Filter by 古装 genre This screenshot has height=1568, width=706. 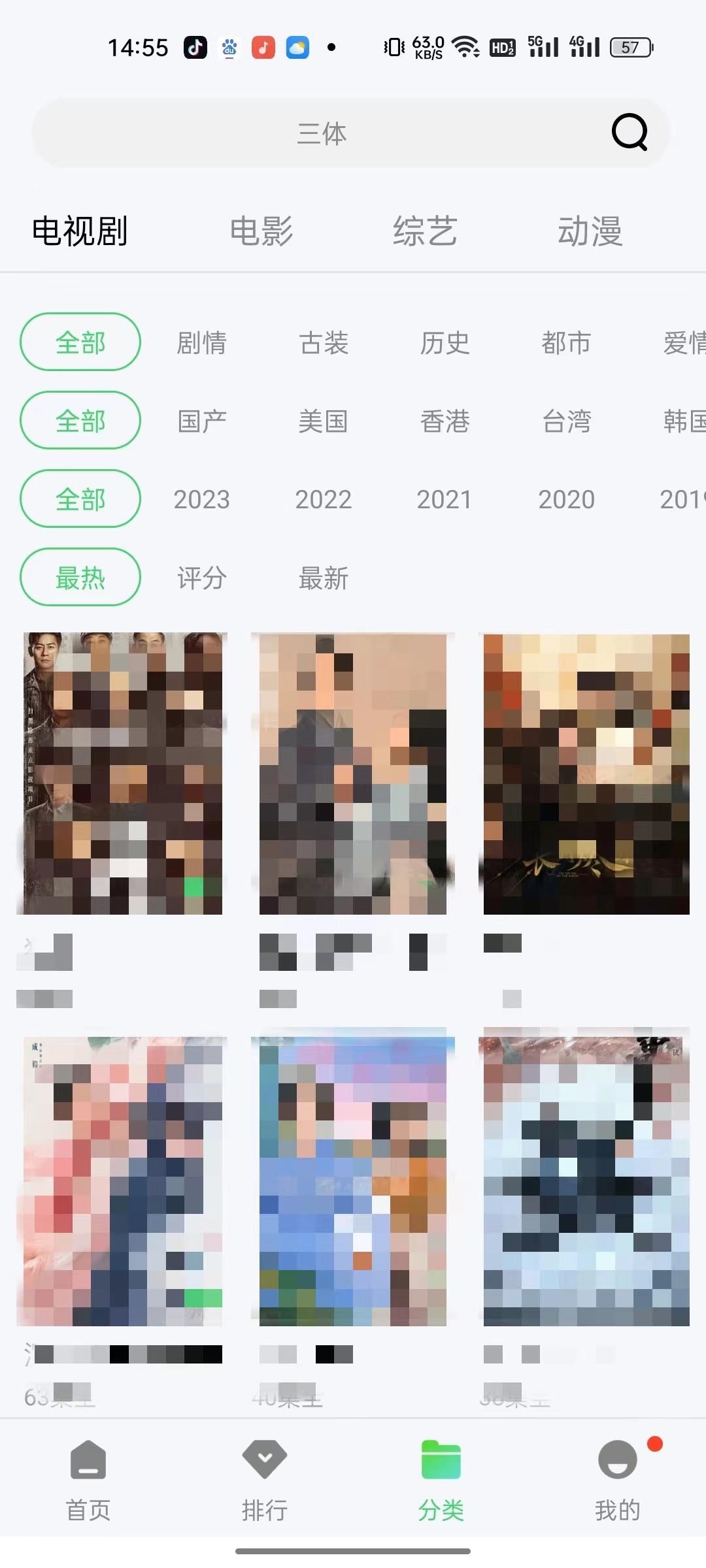324,342
